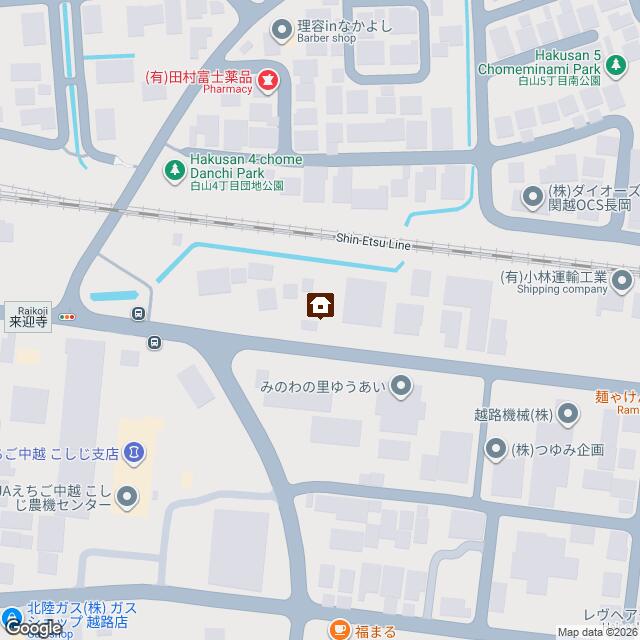
Task: Select the 越路機械(株) marker
Action: pos(568,413)
